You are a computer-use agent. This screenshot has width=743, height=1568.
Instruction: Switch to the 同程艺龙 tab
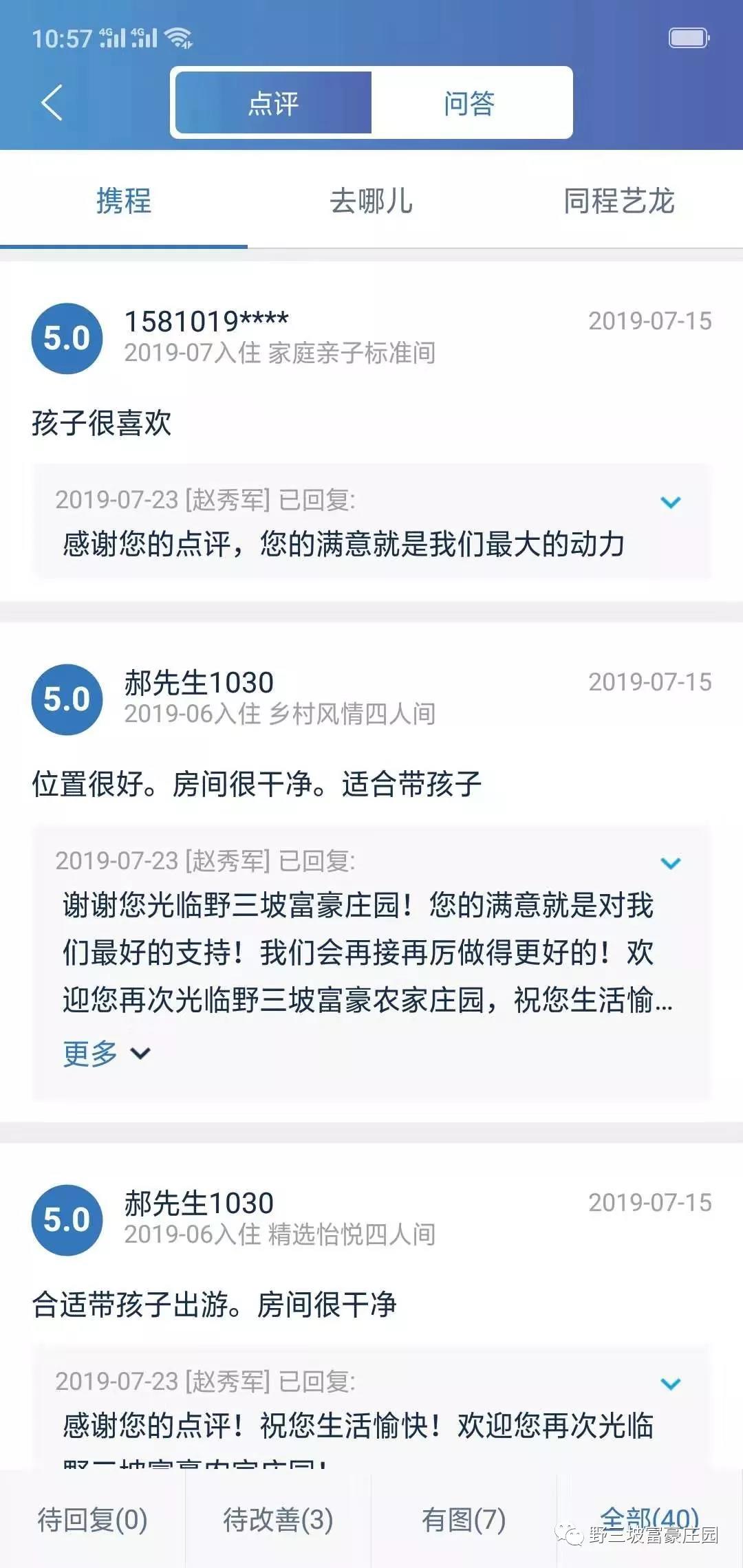point(618,201)
